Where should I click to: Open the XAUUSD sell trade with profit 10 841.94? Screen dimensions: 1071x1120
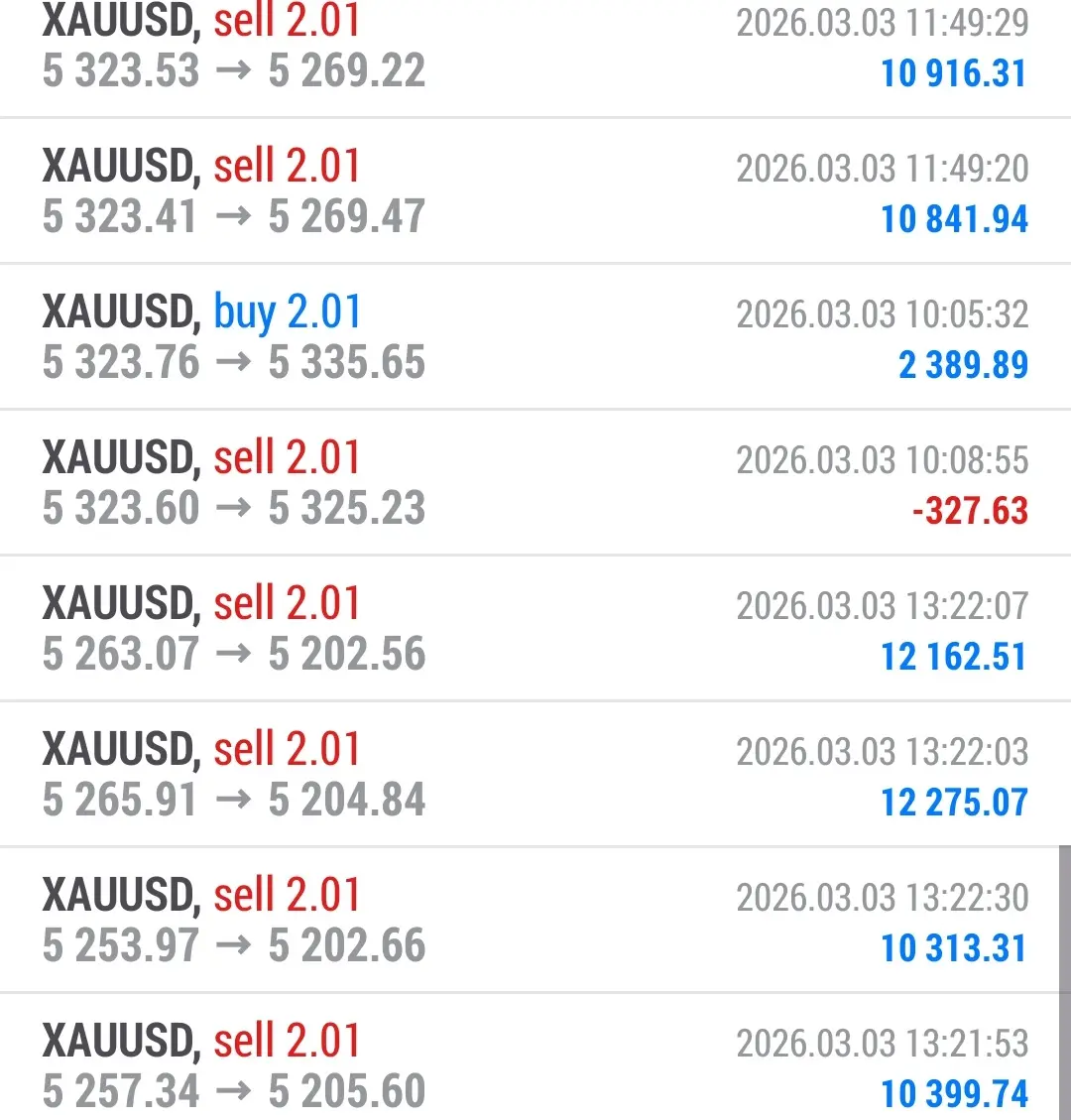coord(535,191)
